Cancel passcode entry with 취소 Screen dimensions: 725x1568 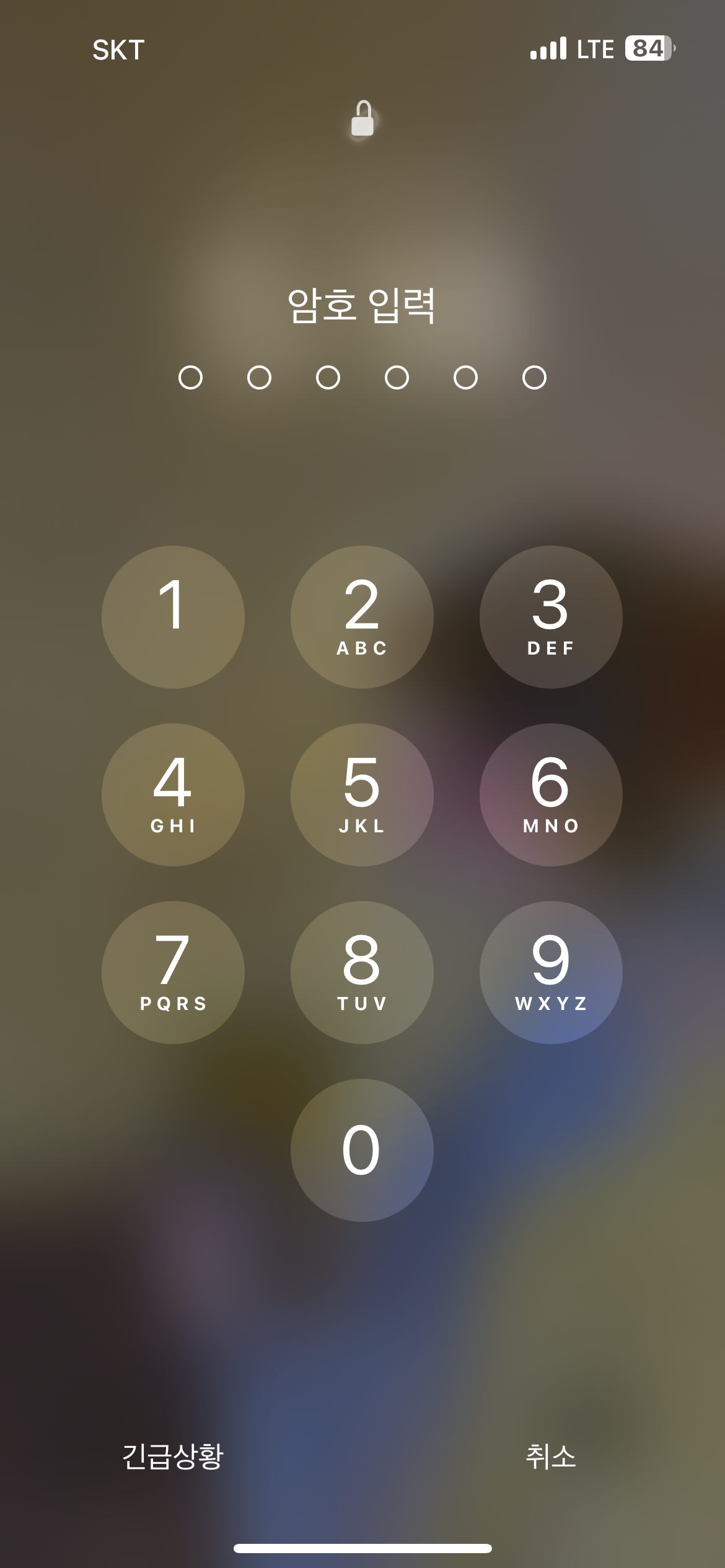[550, 1456]
